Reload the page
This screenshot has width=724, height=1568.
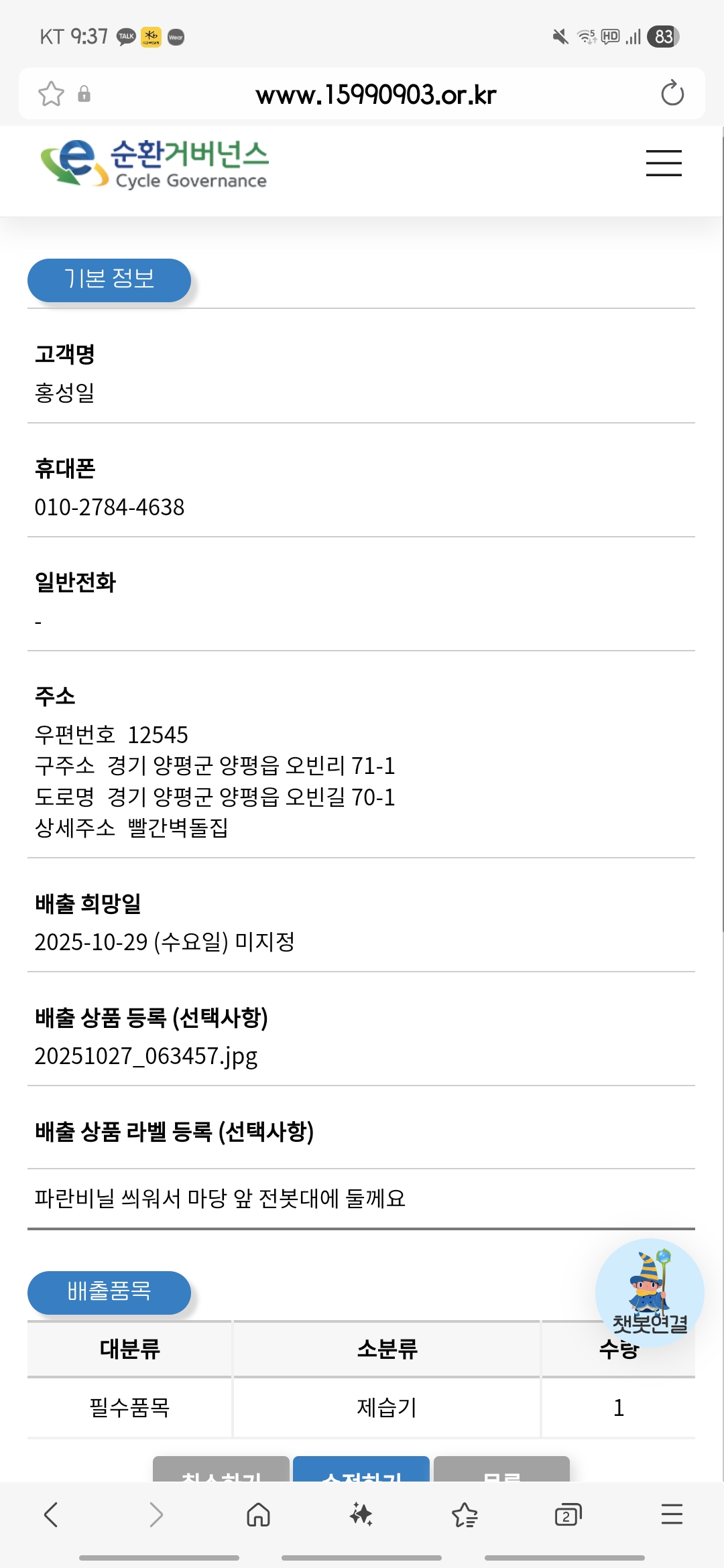[x=672, y=93]
